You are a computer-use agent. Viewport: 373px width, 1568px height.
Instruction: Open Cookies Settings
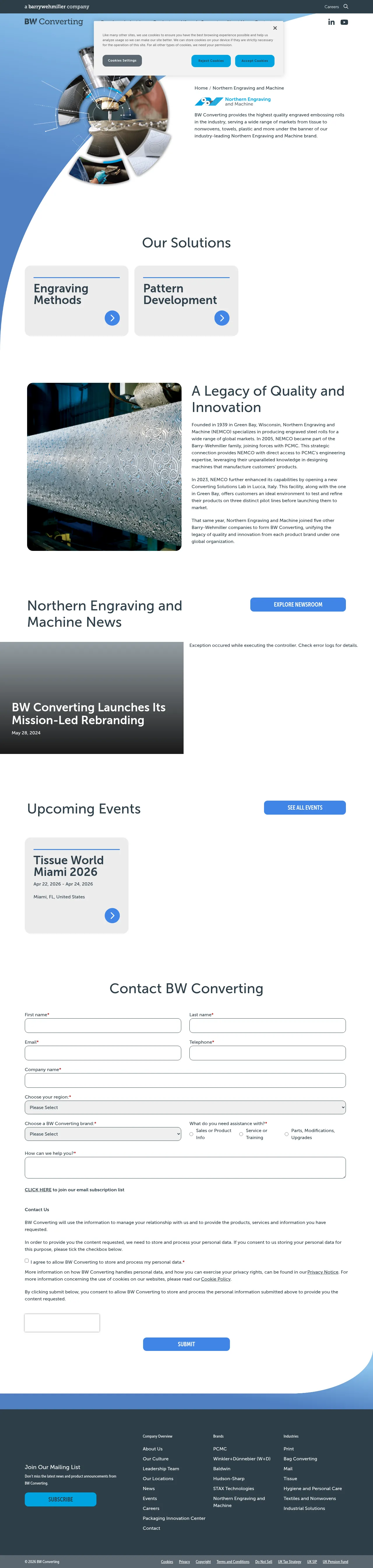122,61
